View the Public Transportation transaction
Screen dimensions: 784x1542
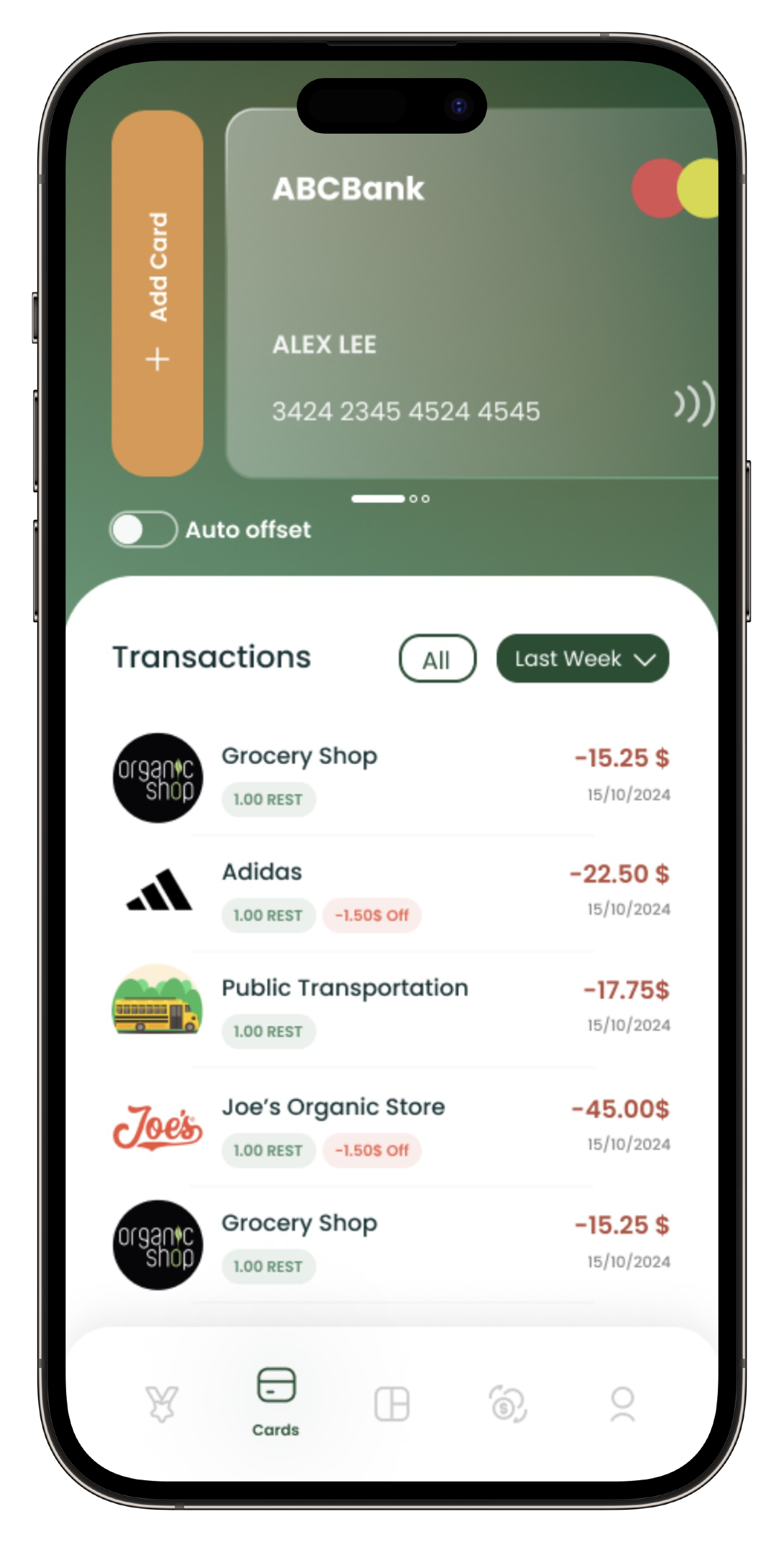point(391,1007)
